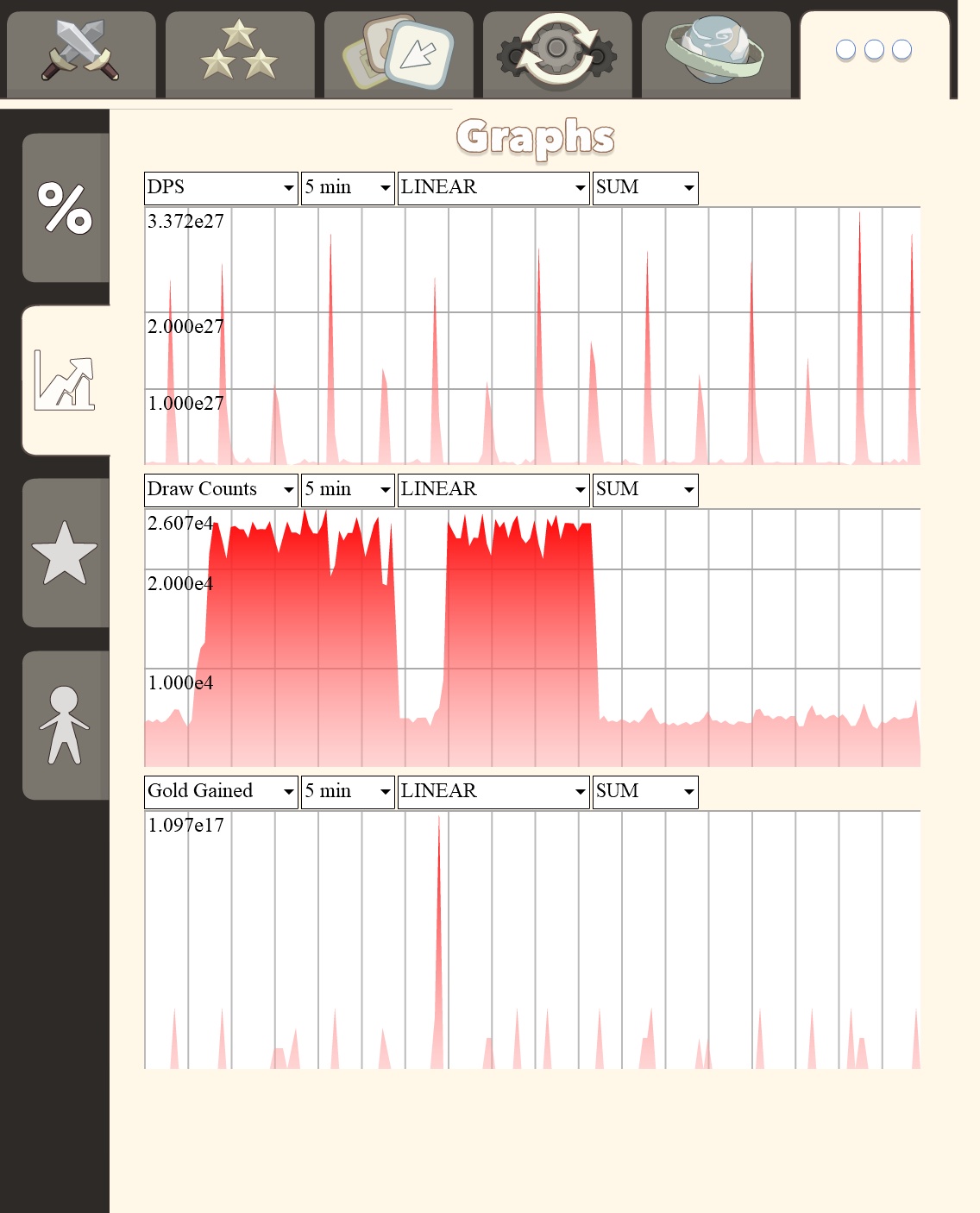The width and height of the screenshot is (980, 1213).
Task: Select the cards with arrow tab
Action: point(399,54)
